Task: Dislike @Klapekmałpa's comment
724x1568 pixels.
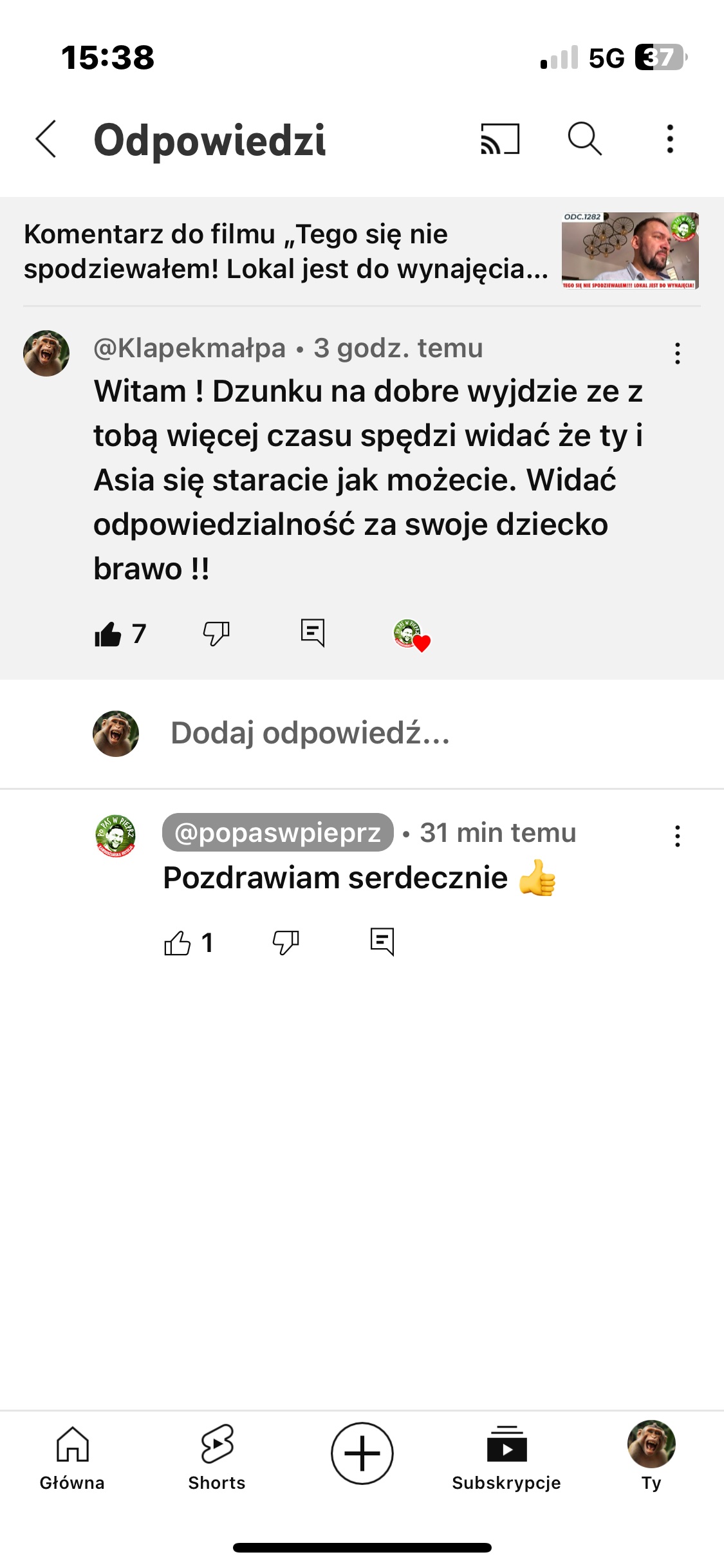Action: click(216, 633)
